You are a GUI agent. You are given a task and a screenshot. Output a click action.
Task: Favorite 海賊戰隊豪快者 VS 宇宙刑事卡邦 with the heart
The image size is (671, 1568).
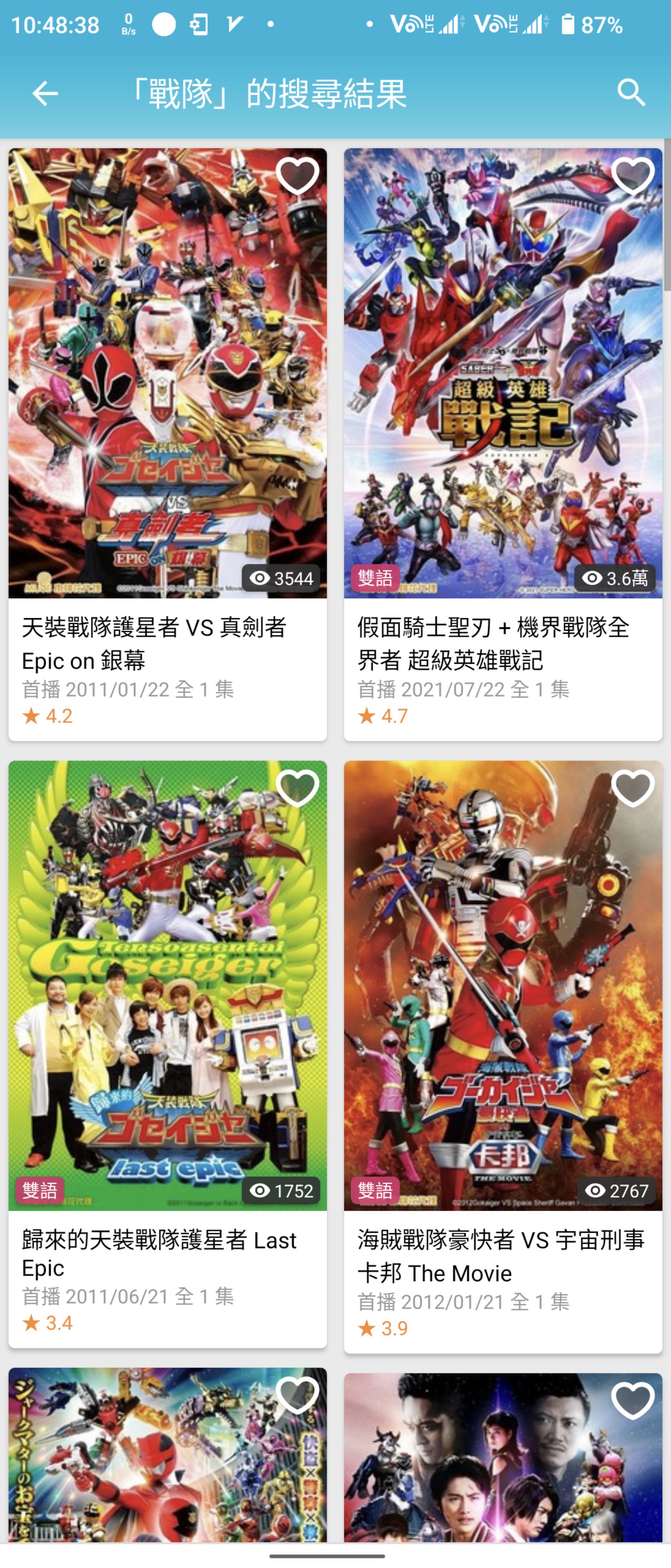coord(633,788)
